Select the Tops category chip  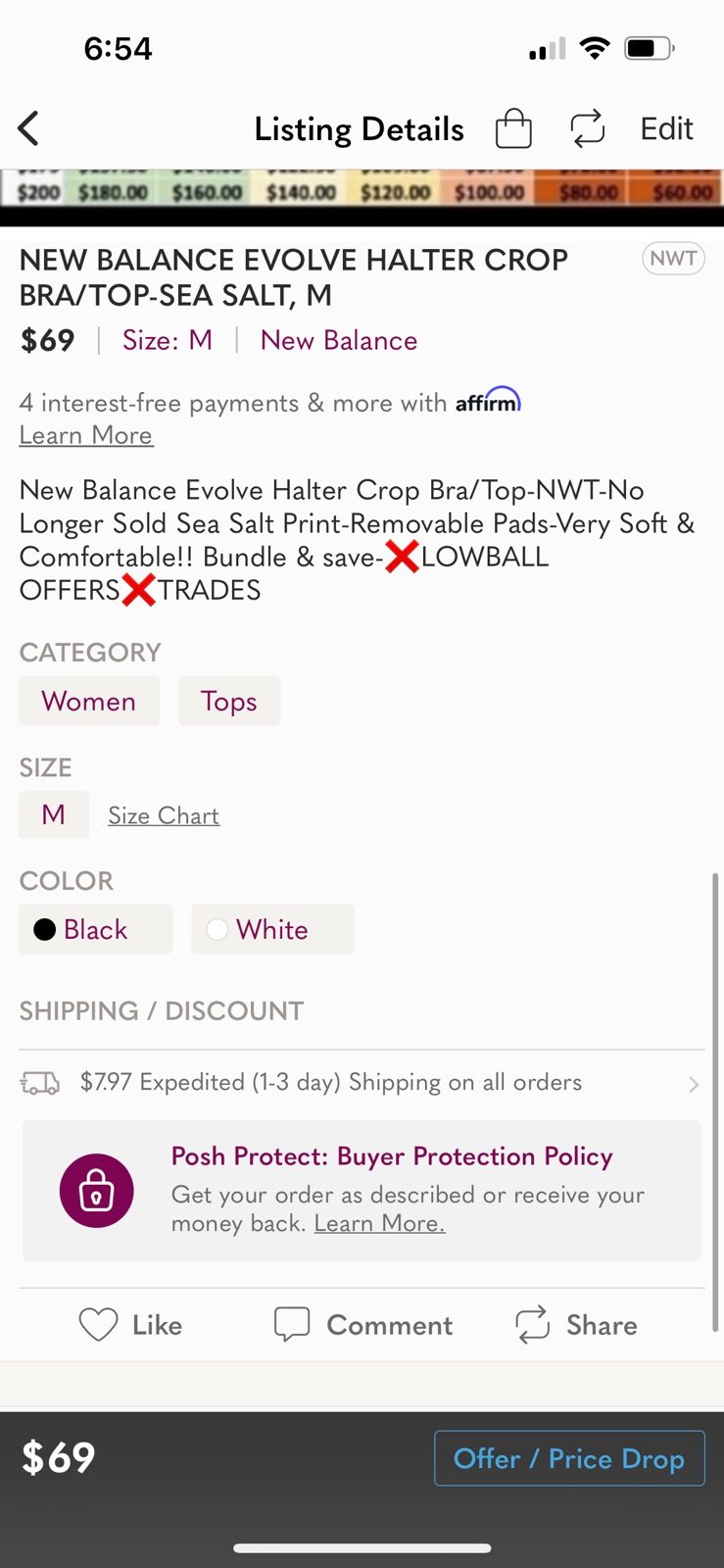point(229,701)
